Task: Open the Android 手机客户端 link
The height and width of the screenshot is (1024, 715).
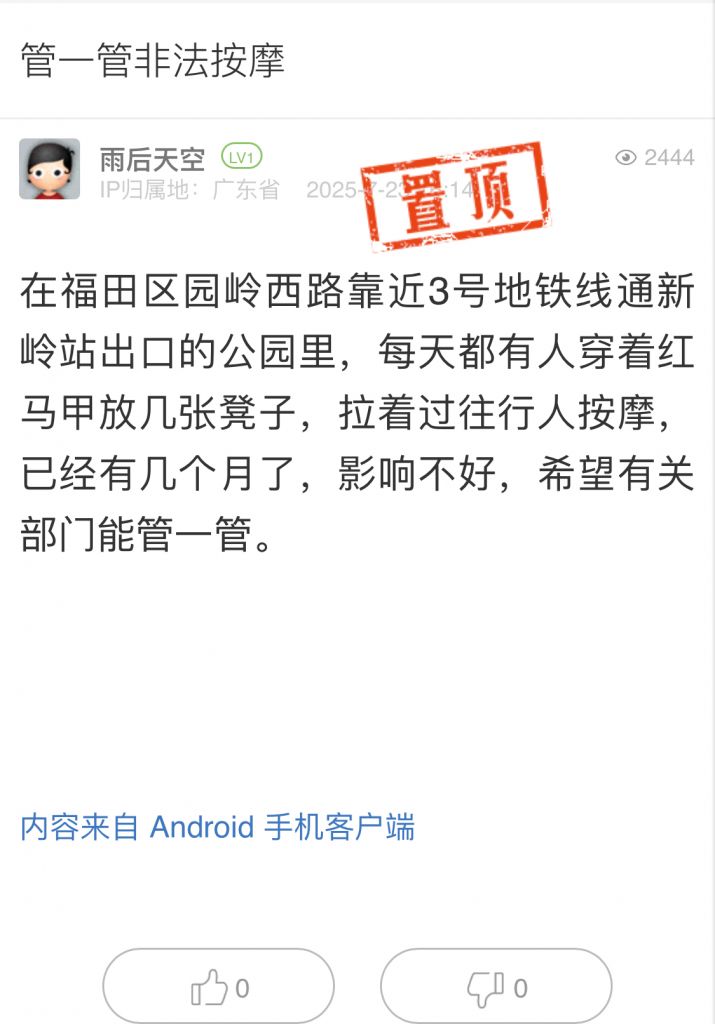Action: point(217,827)
